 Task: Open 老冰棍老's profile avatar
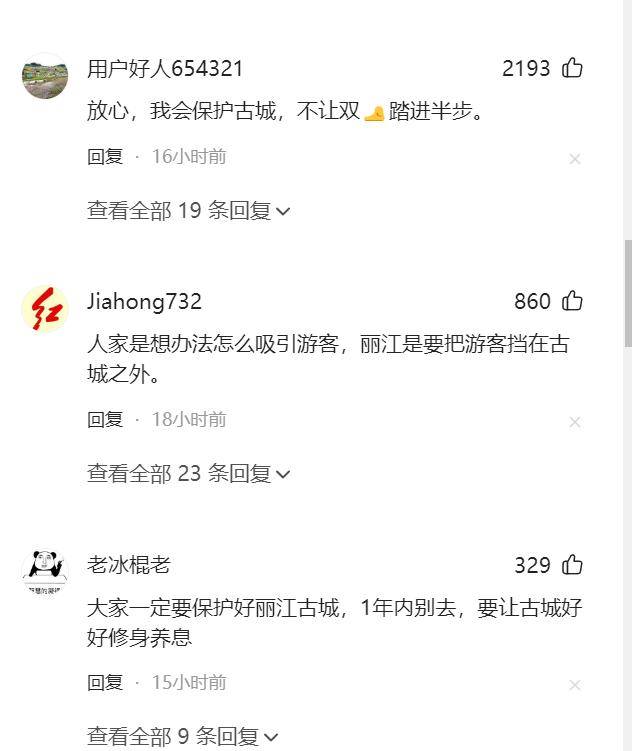pos(45,572)
